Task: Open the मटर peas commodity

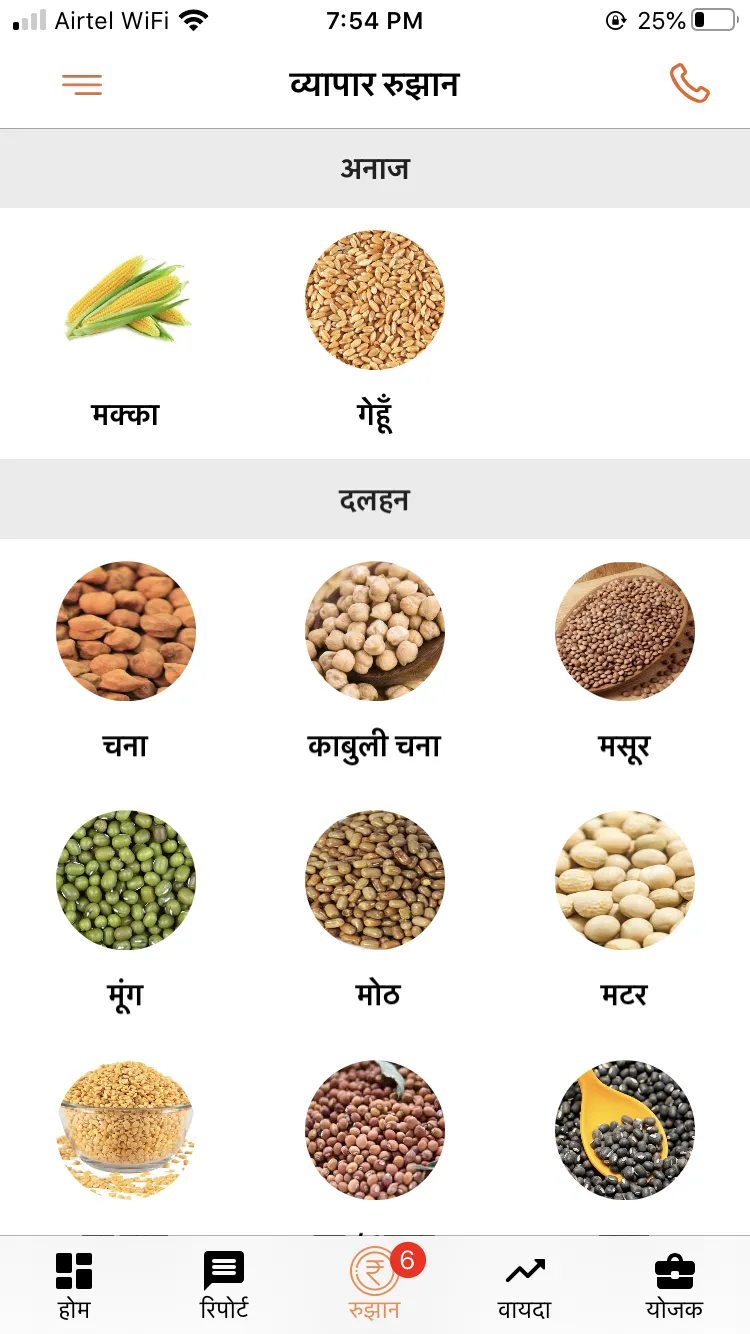Action: click(x=625, y=880)
